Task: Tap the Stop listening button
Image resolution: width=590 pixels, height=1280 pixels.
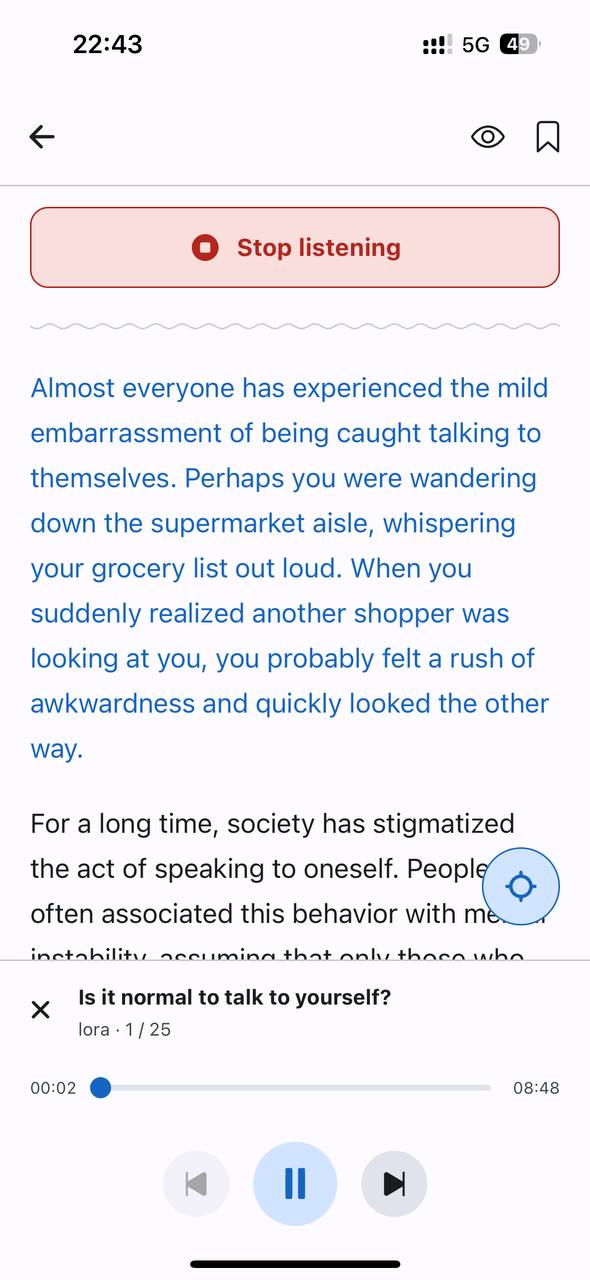Action: (x=295, y=247)
